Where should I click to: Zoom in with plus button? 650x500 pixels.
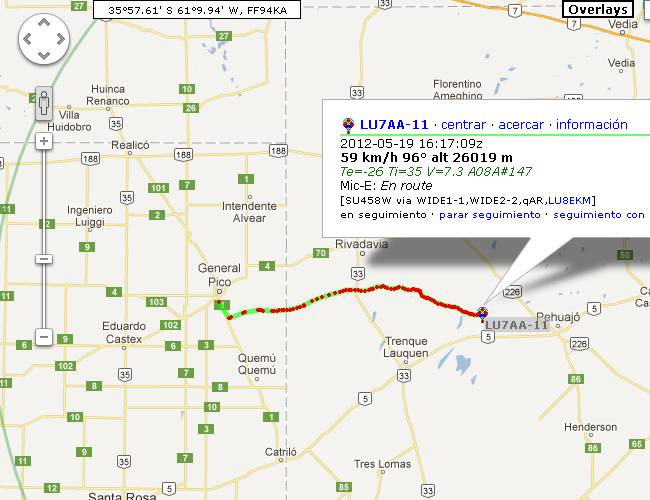coord(44,141)
